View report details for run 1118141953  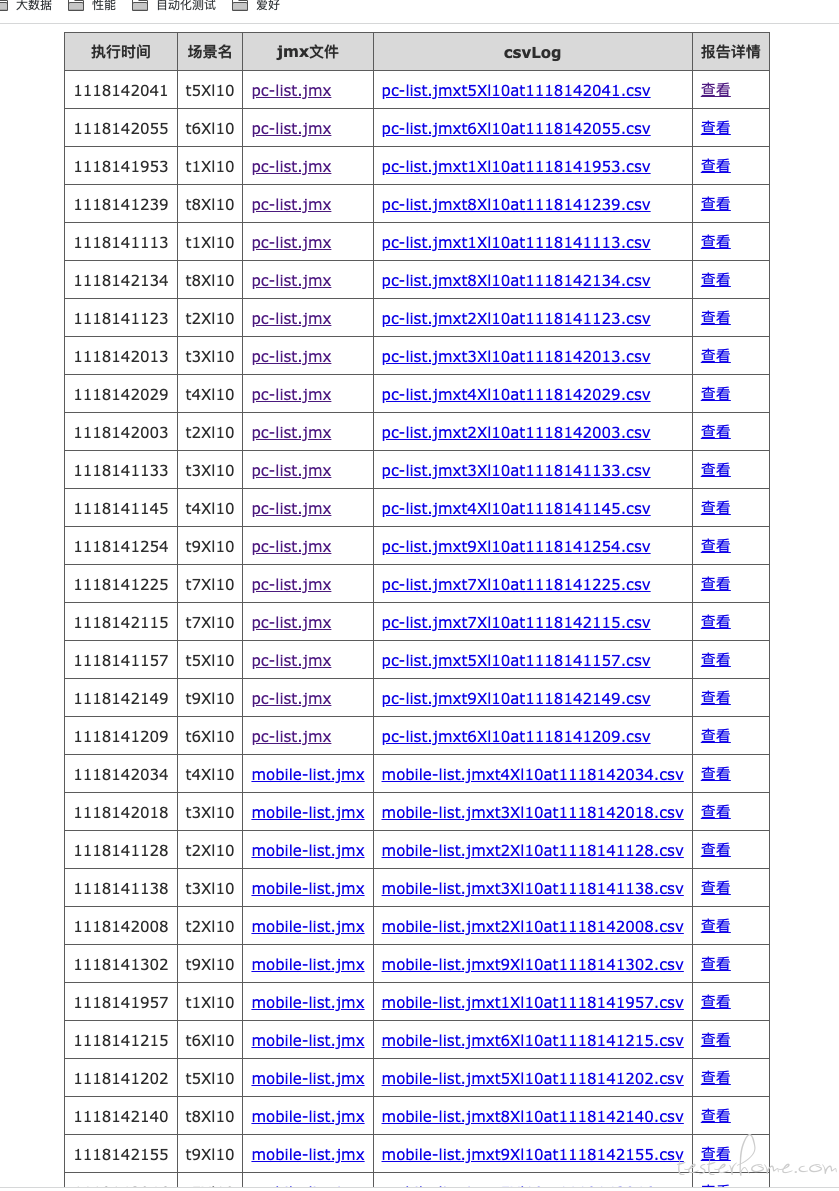[x=715, y=166]
